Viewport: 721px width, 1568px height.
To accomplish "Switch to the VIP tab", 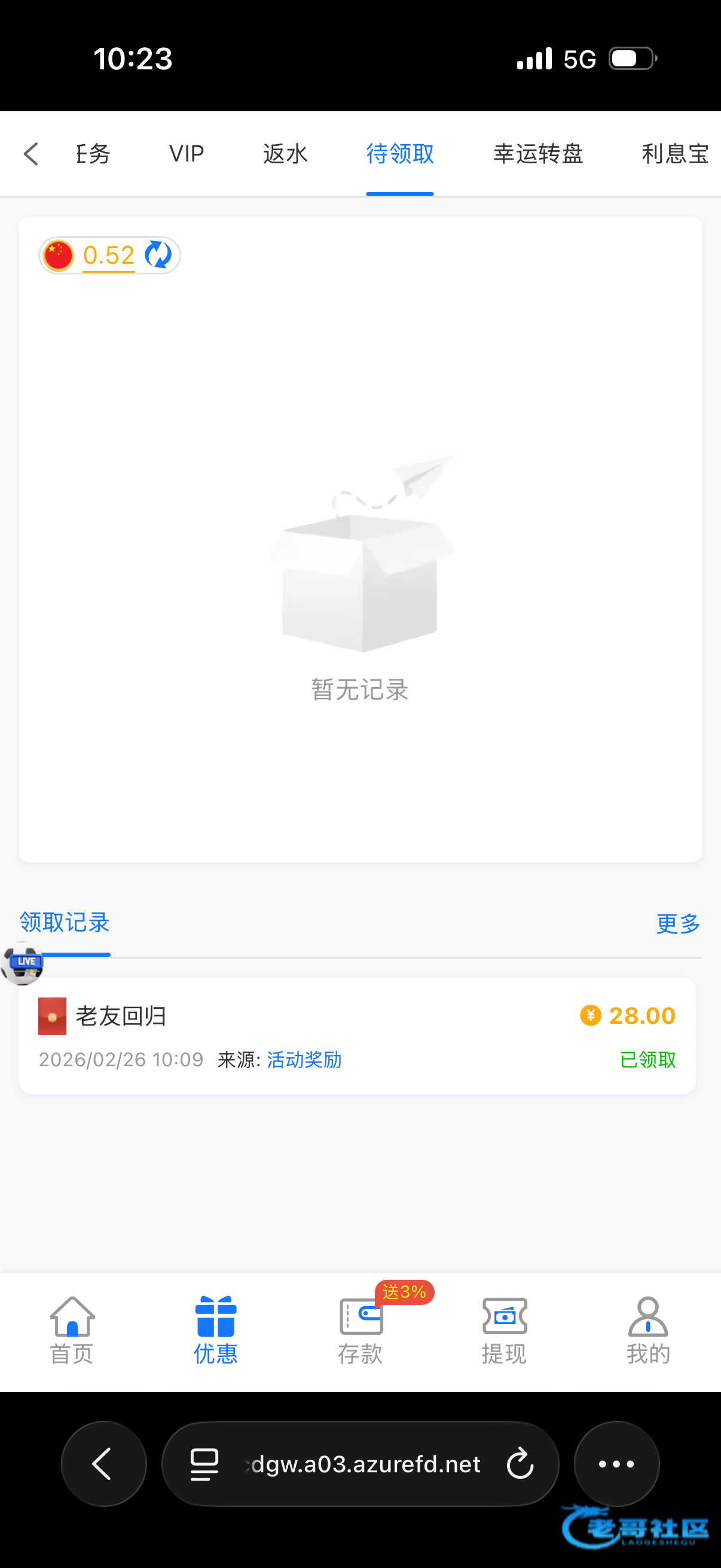I will pos(186,154).
